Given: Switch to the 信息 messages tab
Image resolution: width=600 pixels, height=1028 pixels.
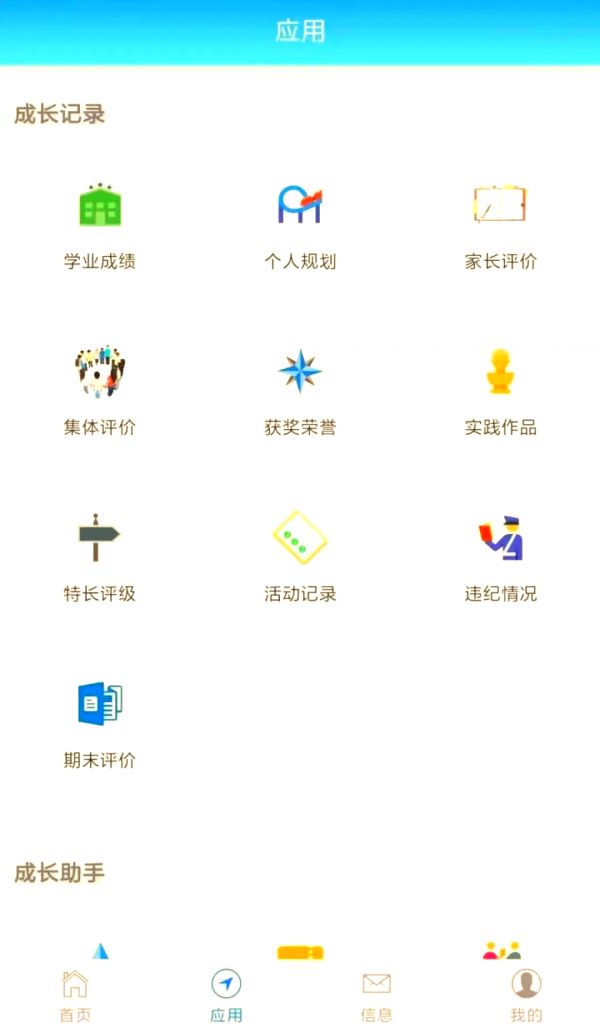Looking at the screenshot, I should [x=376, y=996].
